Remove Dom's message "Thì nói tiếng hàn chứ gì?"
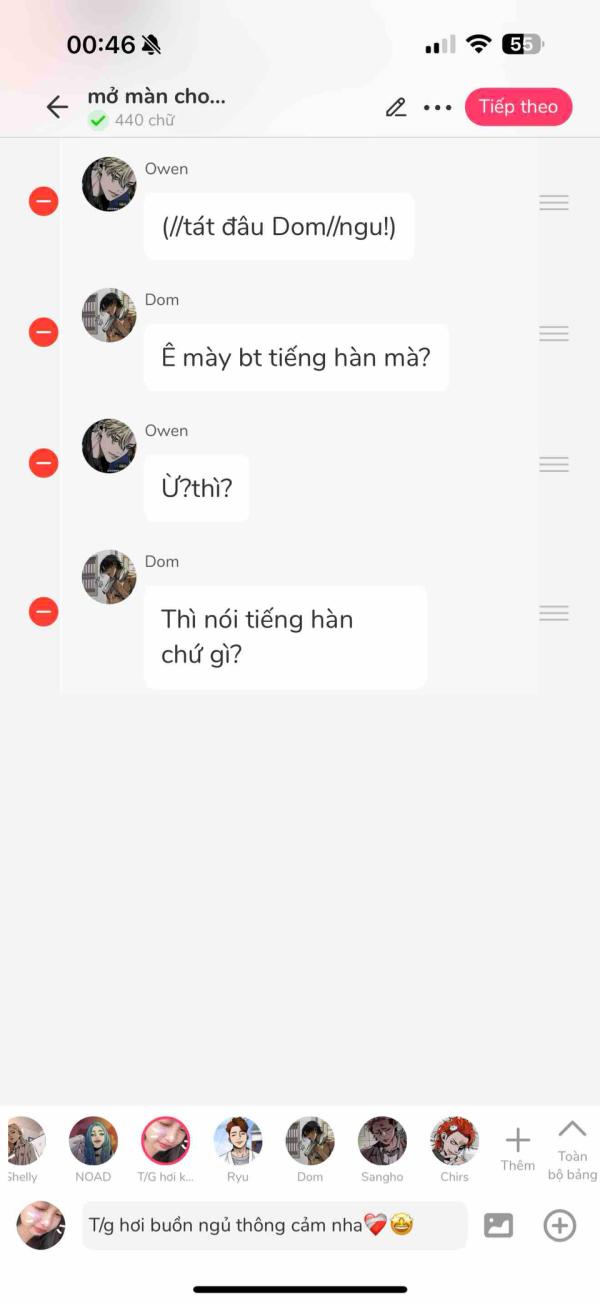Screen dimensions: 600x1304 coord(43,611)
